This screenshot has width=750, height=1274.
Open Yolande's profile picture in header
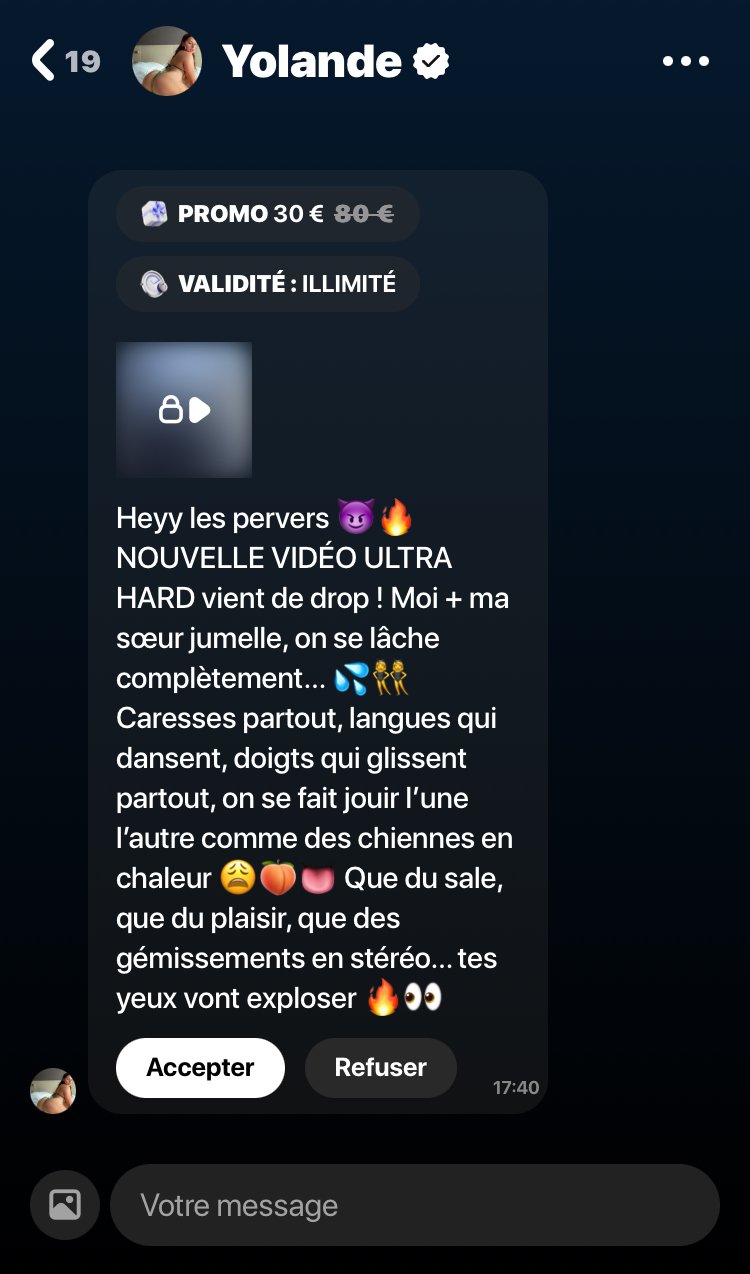(x=167, y=61)
